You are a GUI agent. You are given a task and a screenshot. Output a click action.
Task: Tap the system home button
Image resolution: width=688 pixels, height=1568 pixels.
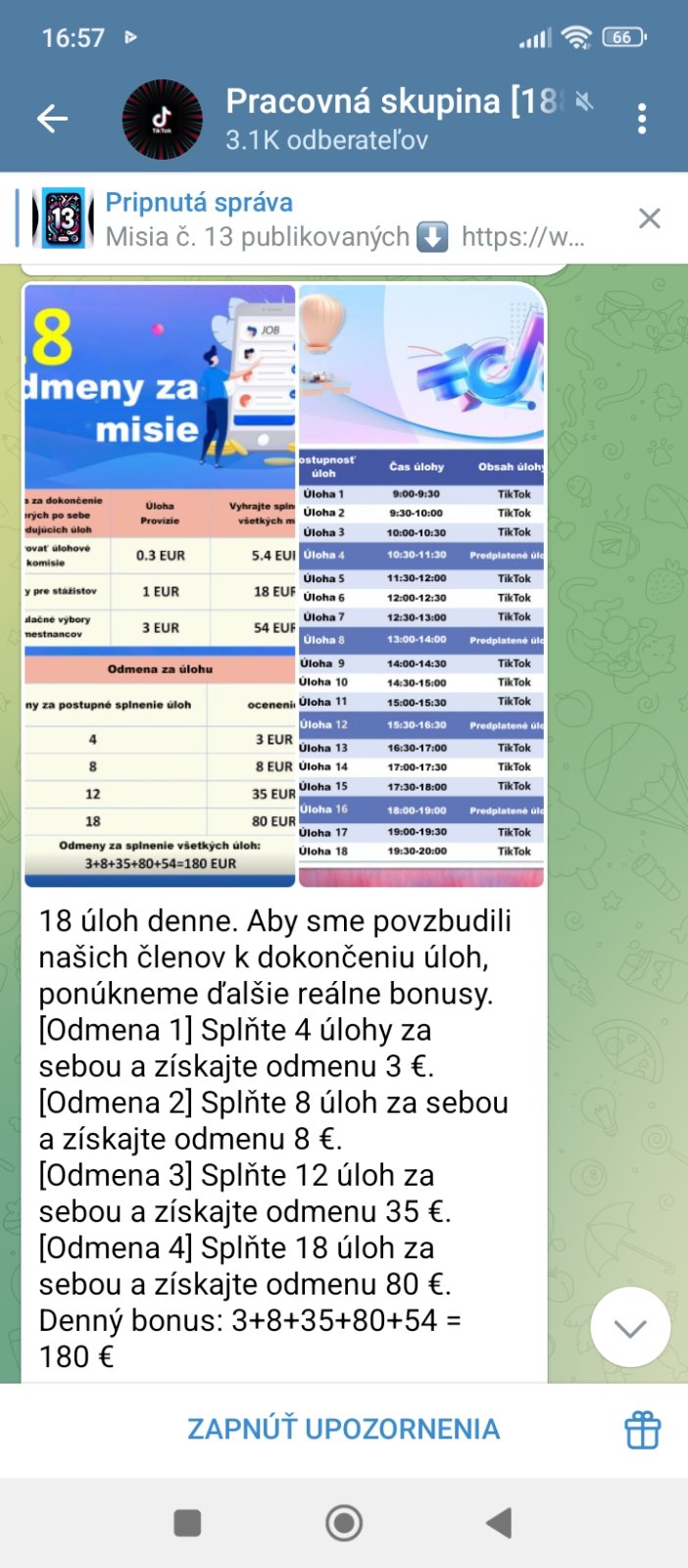pyautogui.click(x=344, y=1523)
